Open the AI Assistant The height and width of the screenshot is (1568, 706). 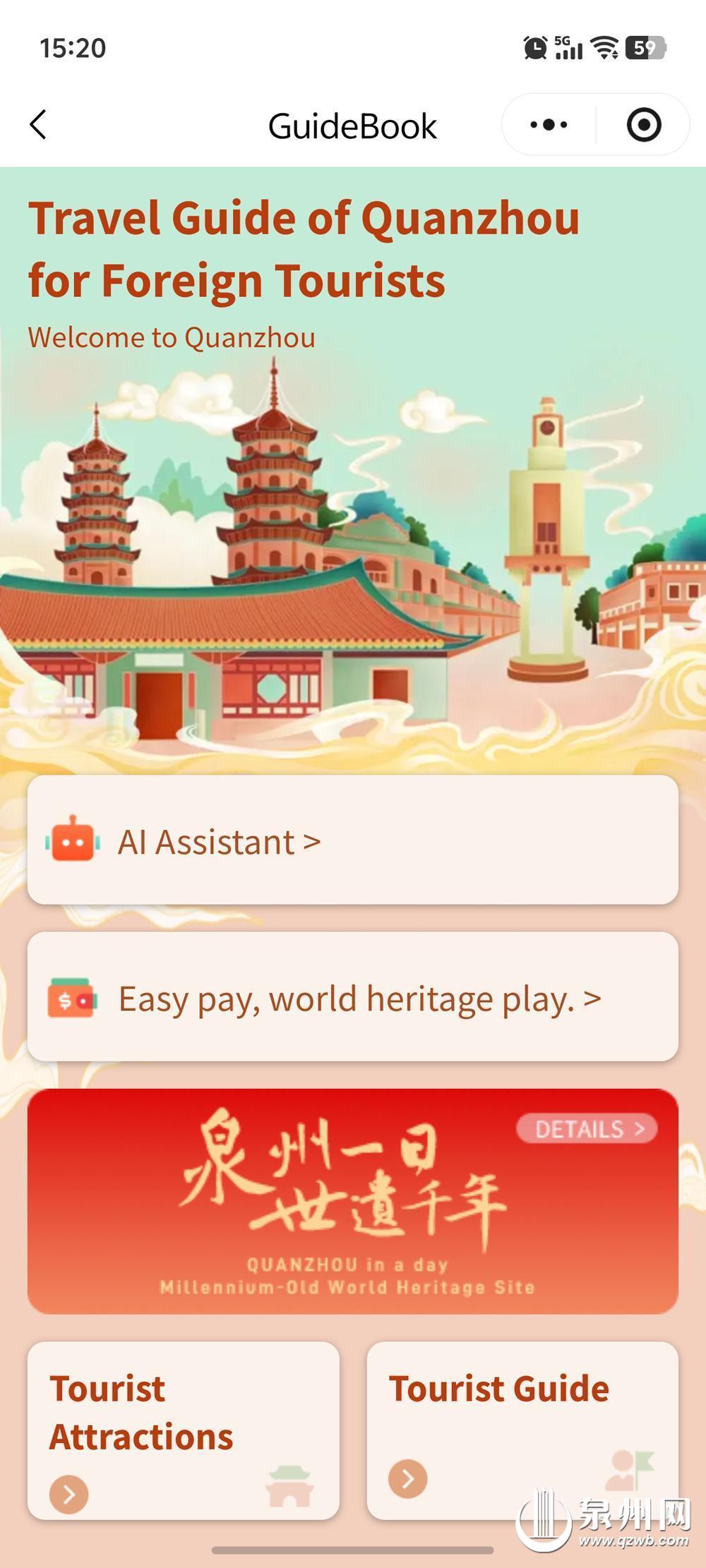point(352,840)
